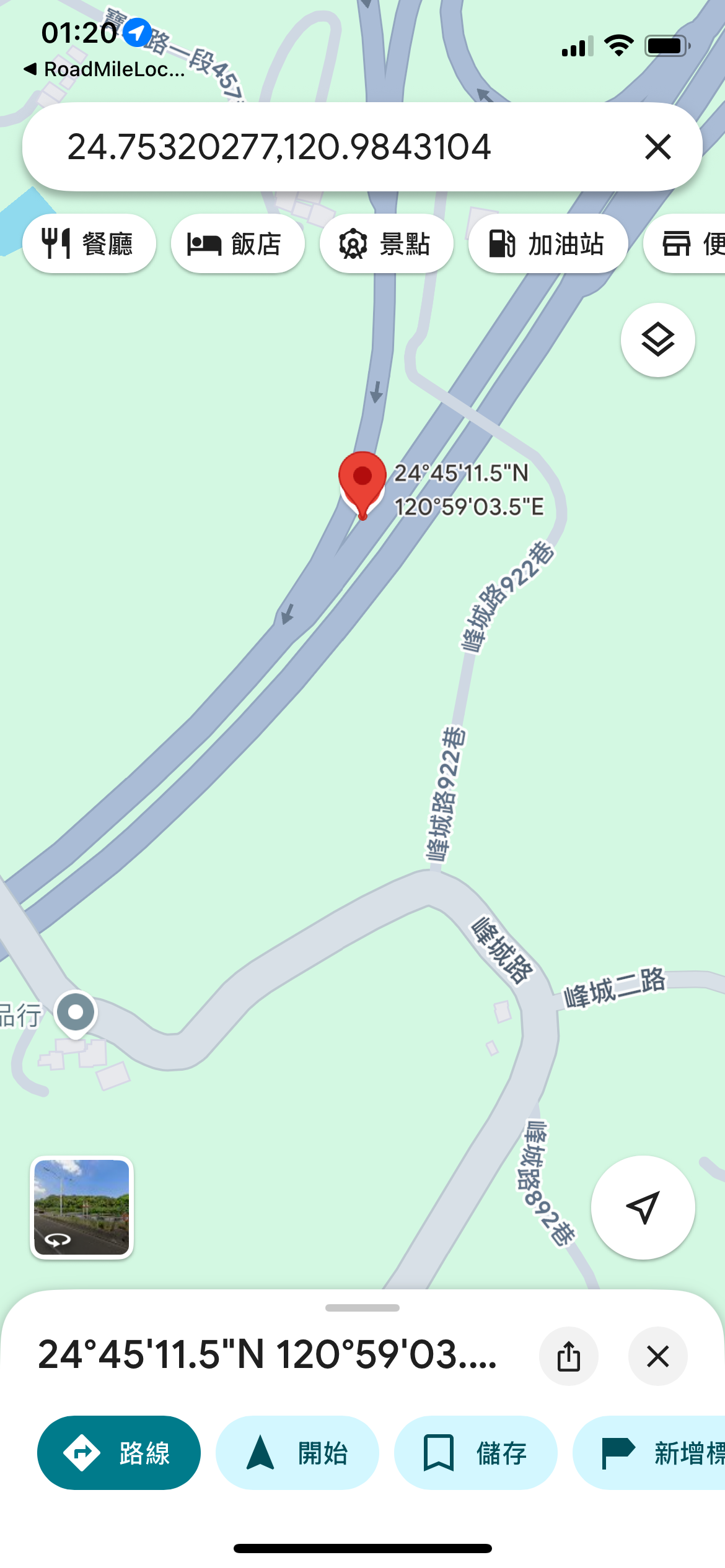Share this pinned location
725x1568 pixels.
(x=568, y=1356)
